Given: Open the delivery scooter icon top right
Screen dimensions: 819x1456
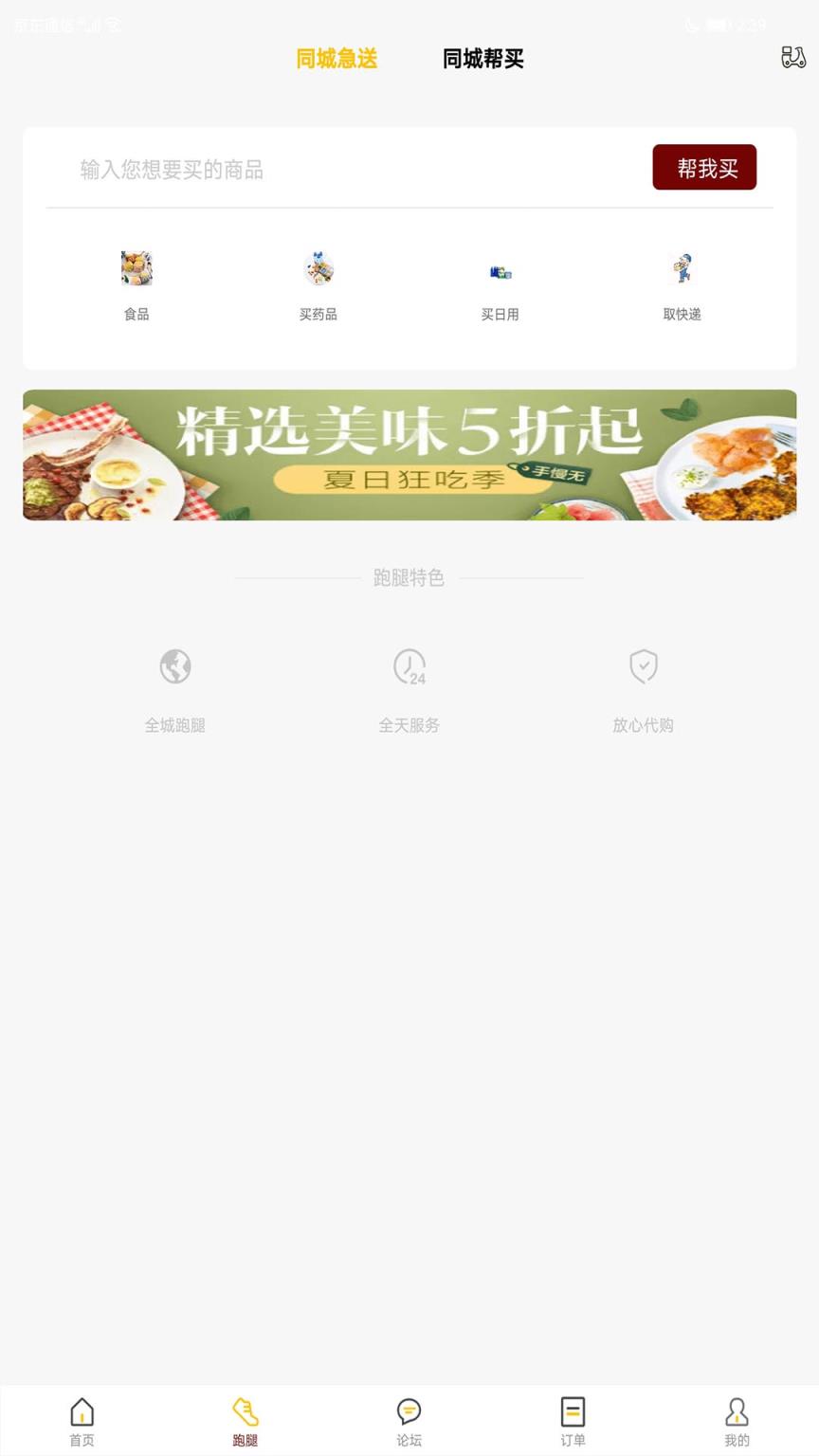Looking at the screenshot, I should pyautogui.click(x=792, y=59).
